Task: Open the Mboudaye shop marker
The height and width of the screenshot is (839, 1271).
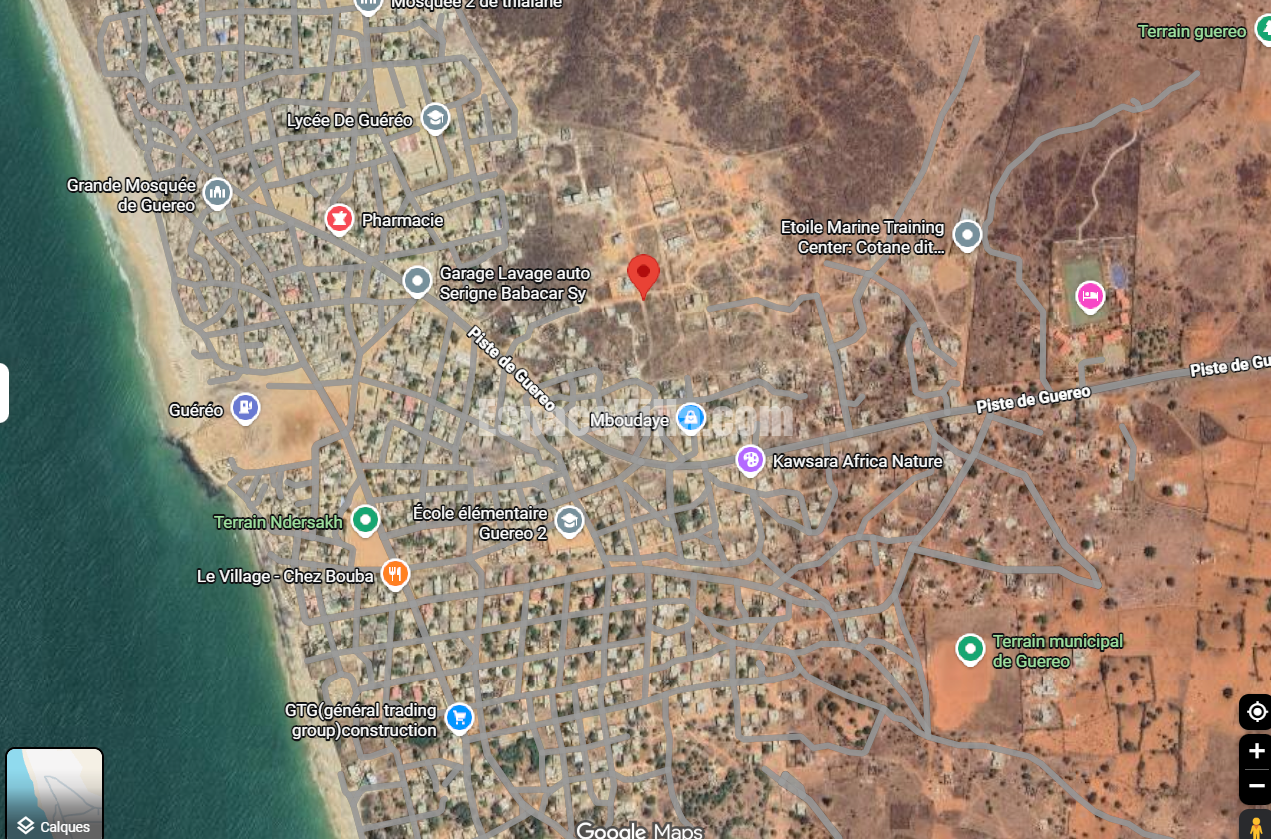Action: [689, 418]
